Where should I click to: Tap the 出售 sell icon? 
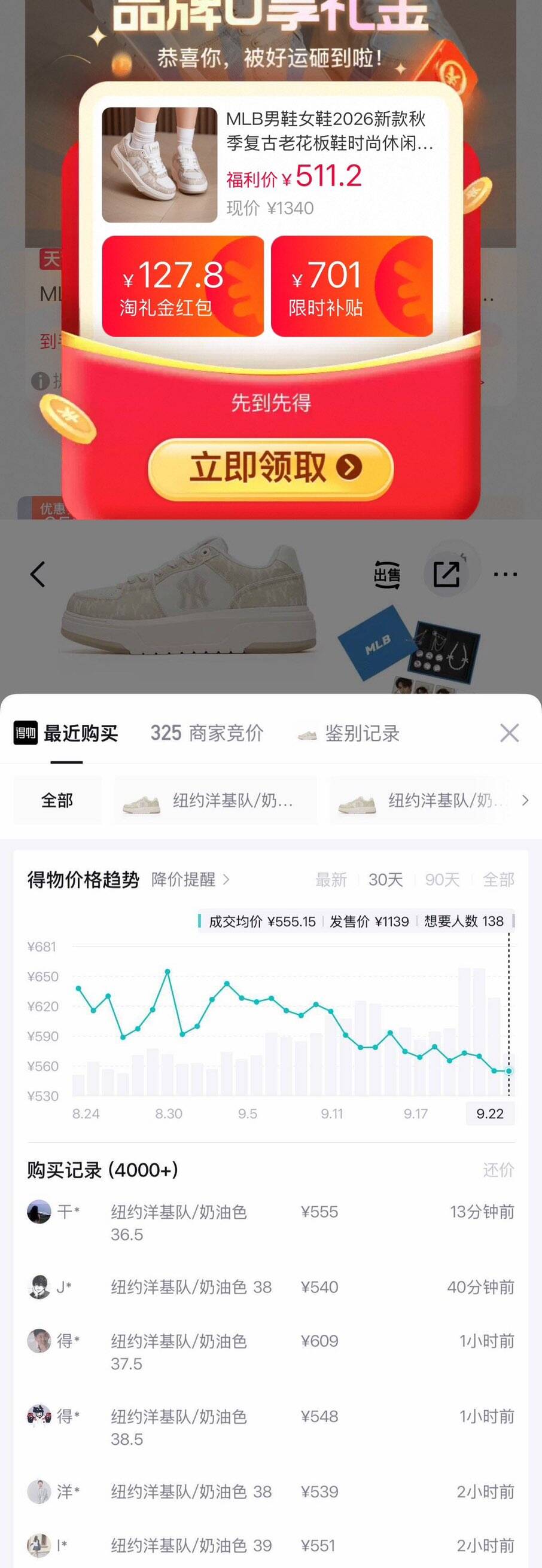pos(386,575)
